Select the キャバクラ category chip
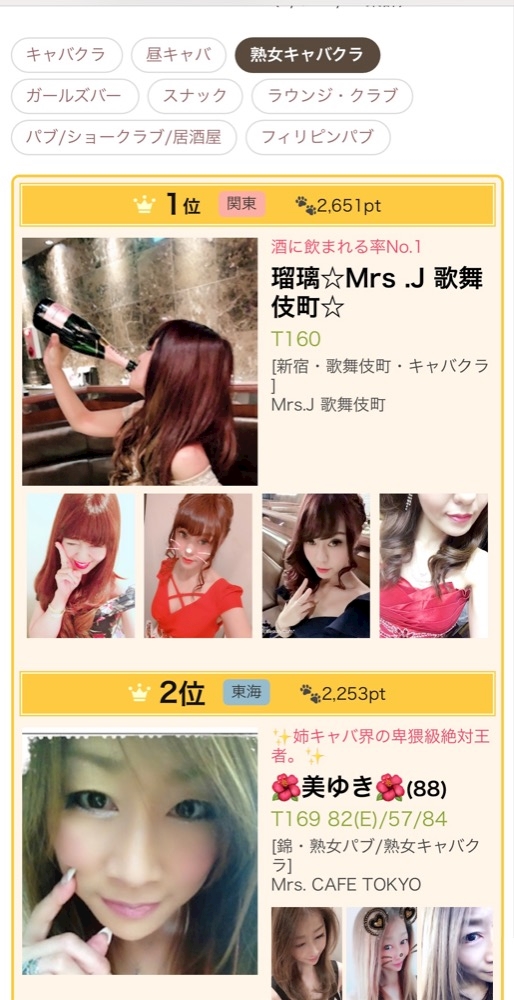 (x=66, y=55)
